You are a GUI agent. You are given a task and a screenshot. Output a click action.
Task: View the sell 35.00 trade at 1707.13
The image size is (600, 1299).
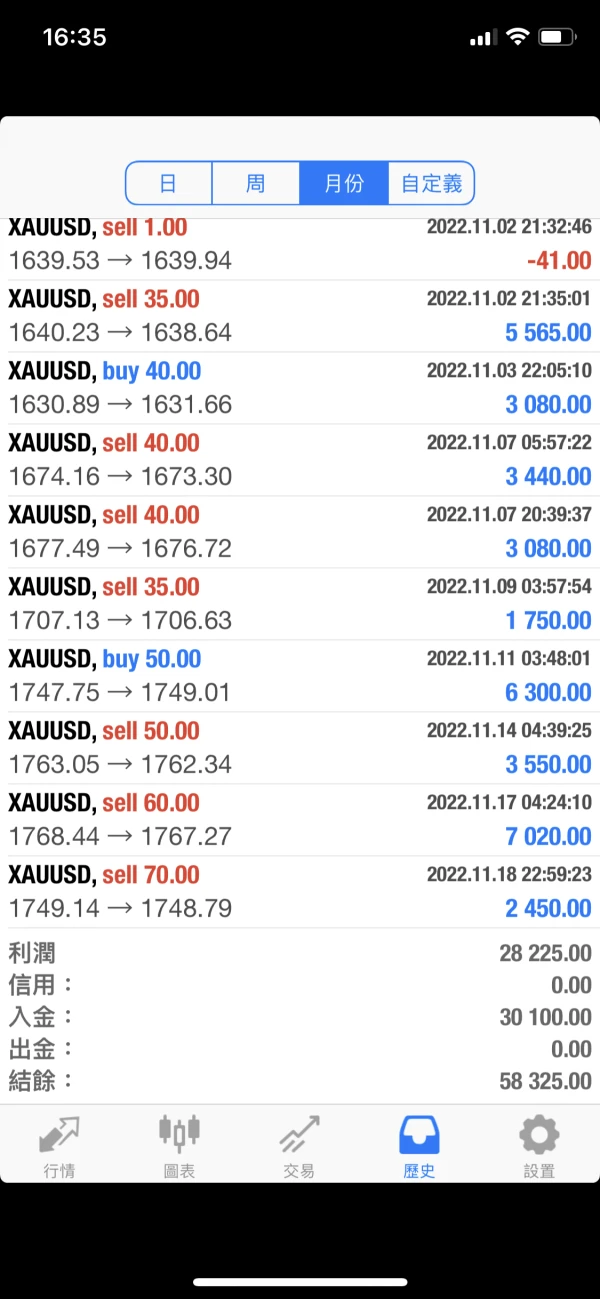pyautogui.click(x=300, y=604)
